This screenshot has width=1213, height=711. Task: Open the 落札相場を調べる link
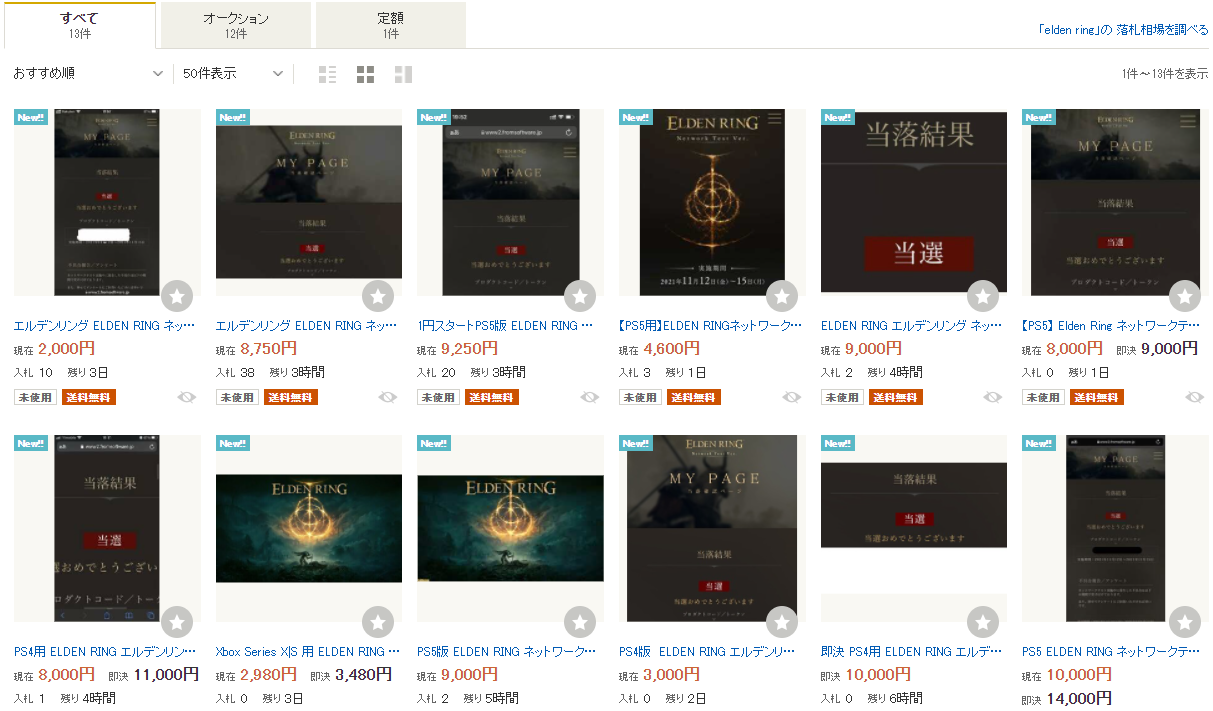click(x=1123, y=30)
